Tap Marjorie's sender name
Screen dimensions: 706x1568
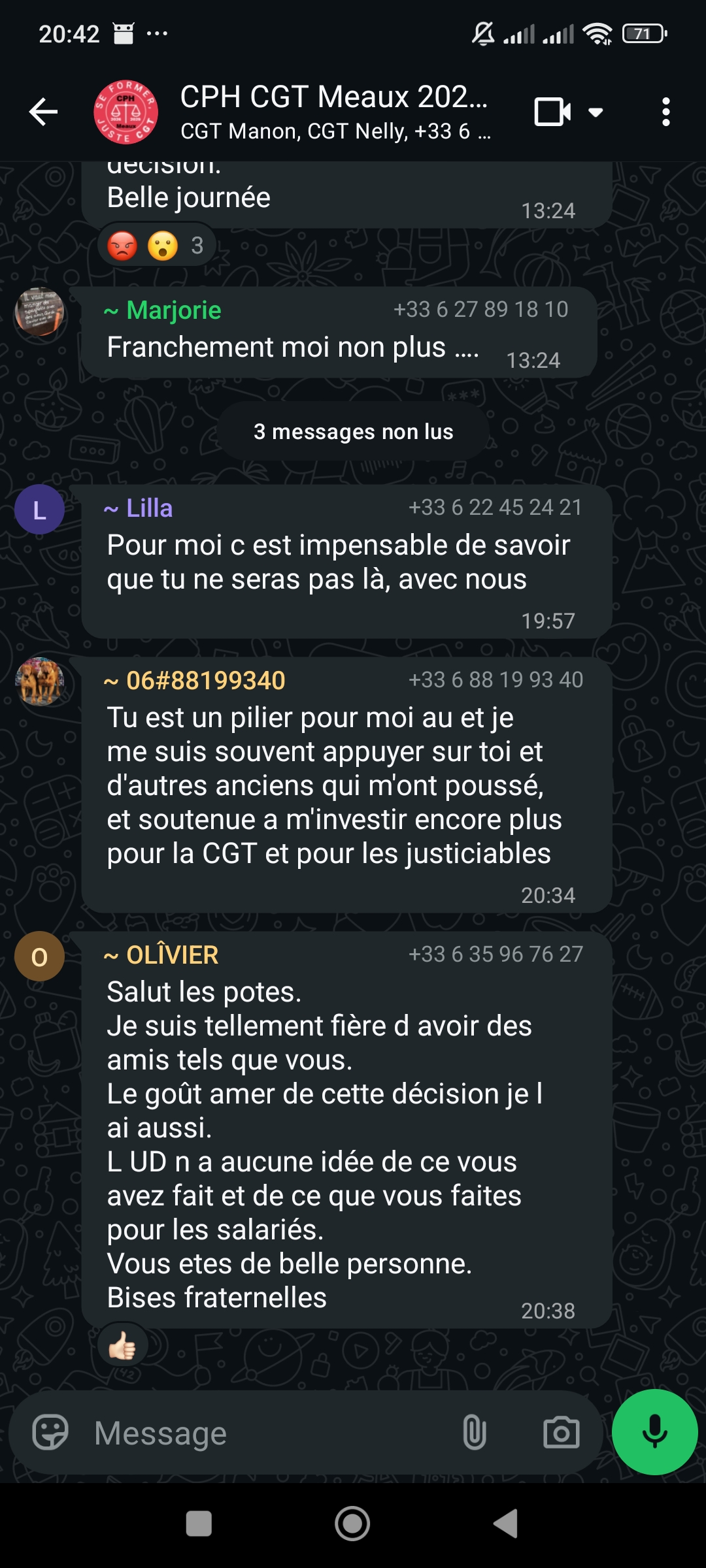[173, 310]
